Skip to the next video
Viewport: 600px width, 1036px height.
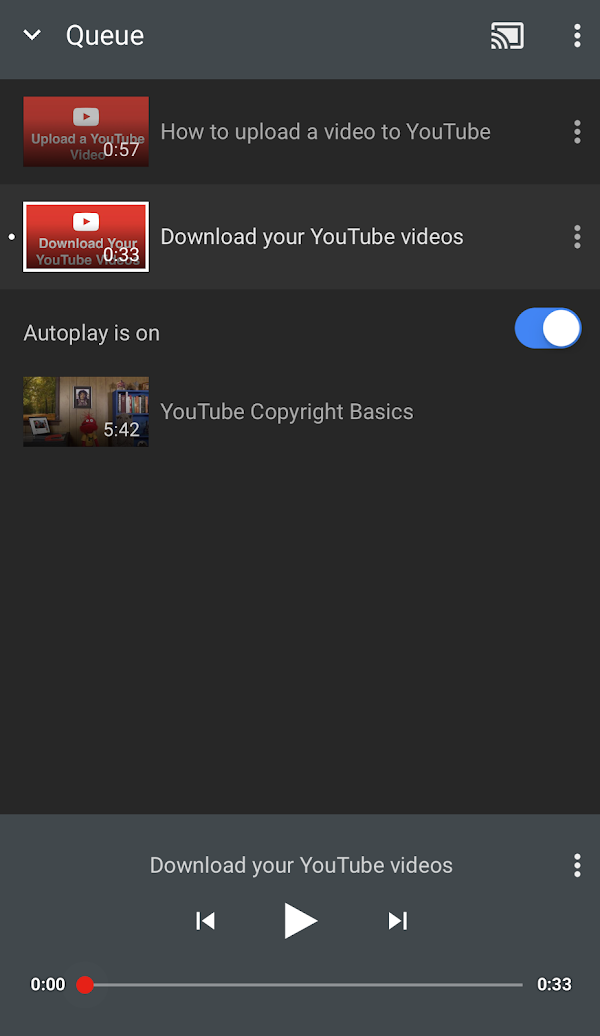tap(397, 920)
